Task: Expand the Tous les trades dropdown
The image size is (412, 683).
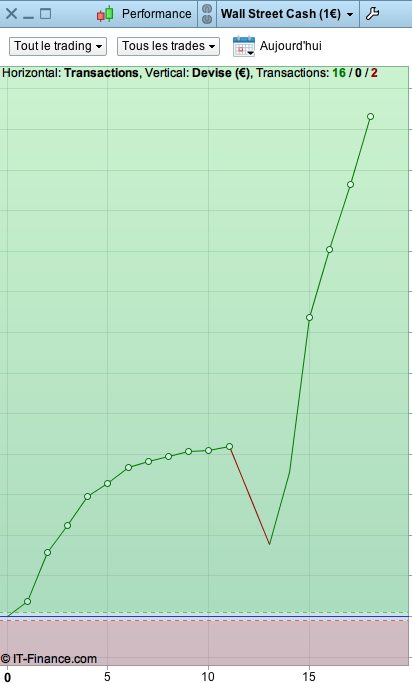Action: point(168,46)
